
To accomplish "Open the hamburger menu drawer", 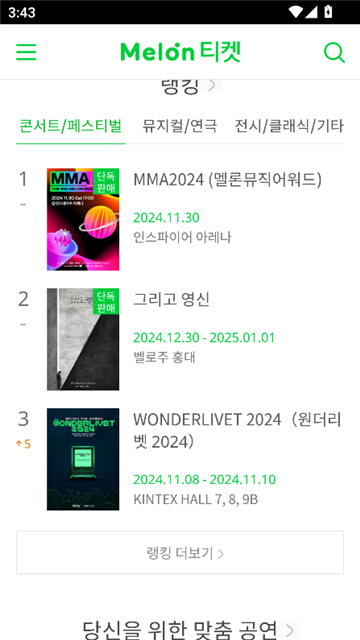I will 26,52.
